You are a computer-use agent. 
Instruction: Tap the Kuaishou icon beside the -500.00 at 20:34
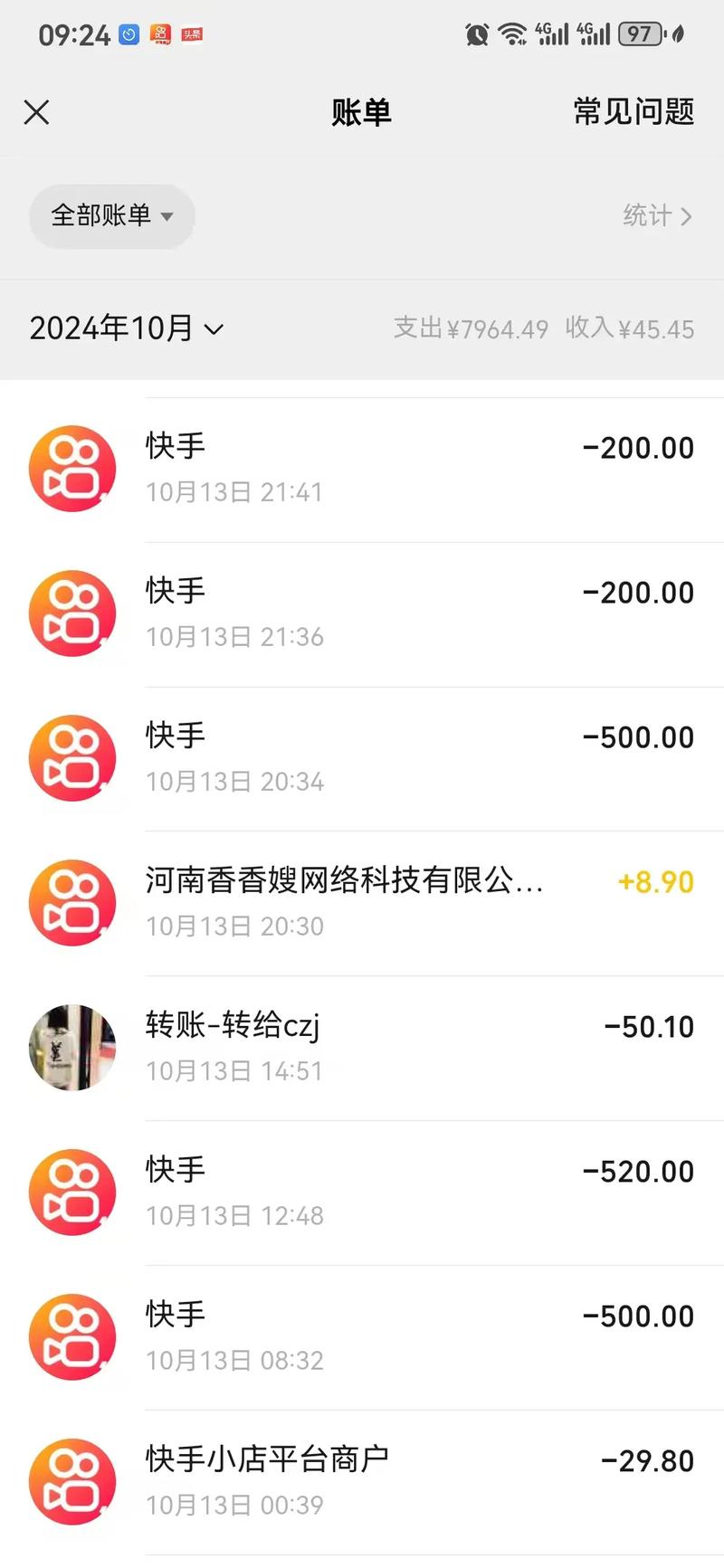pos(73,758)
